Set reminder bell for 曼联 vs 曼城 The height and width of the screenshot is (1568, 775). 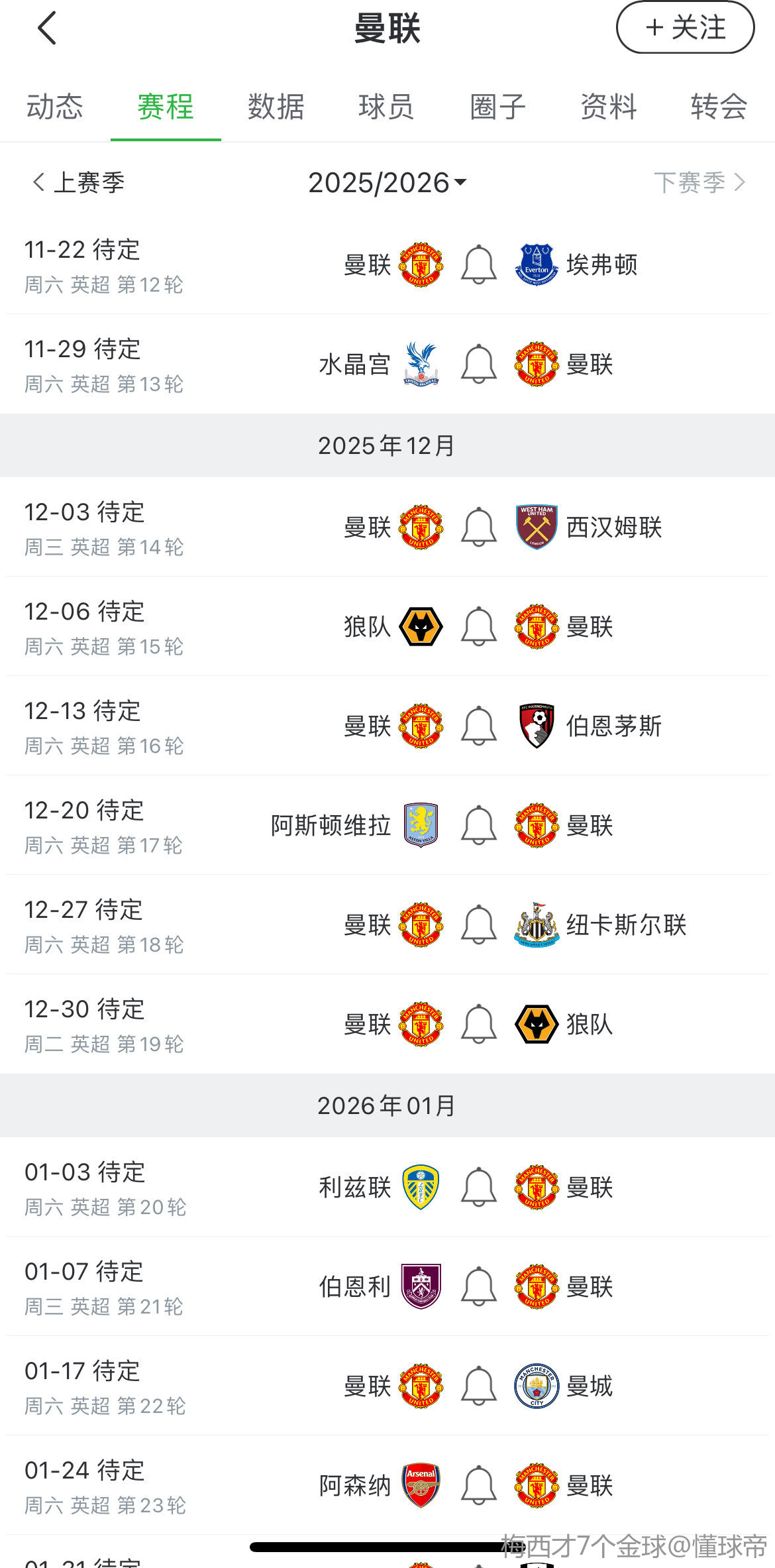[x=479, y=1386]
